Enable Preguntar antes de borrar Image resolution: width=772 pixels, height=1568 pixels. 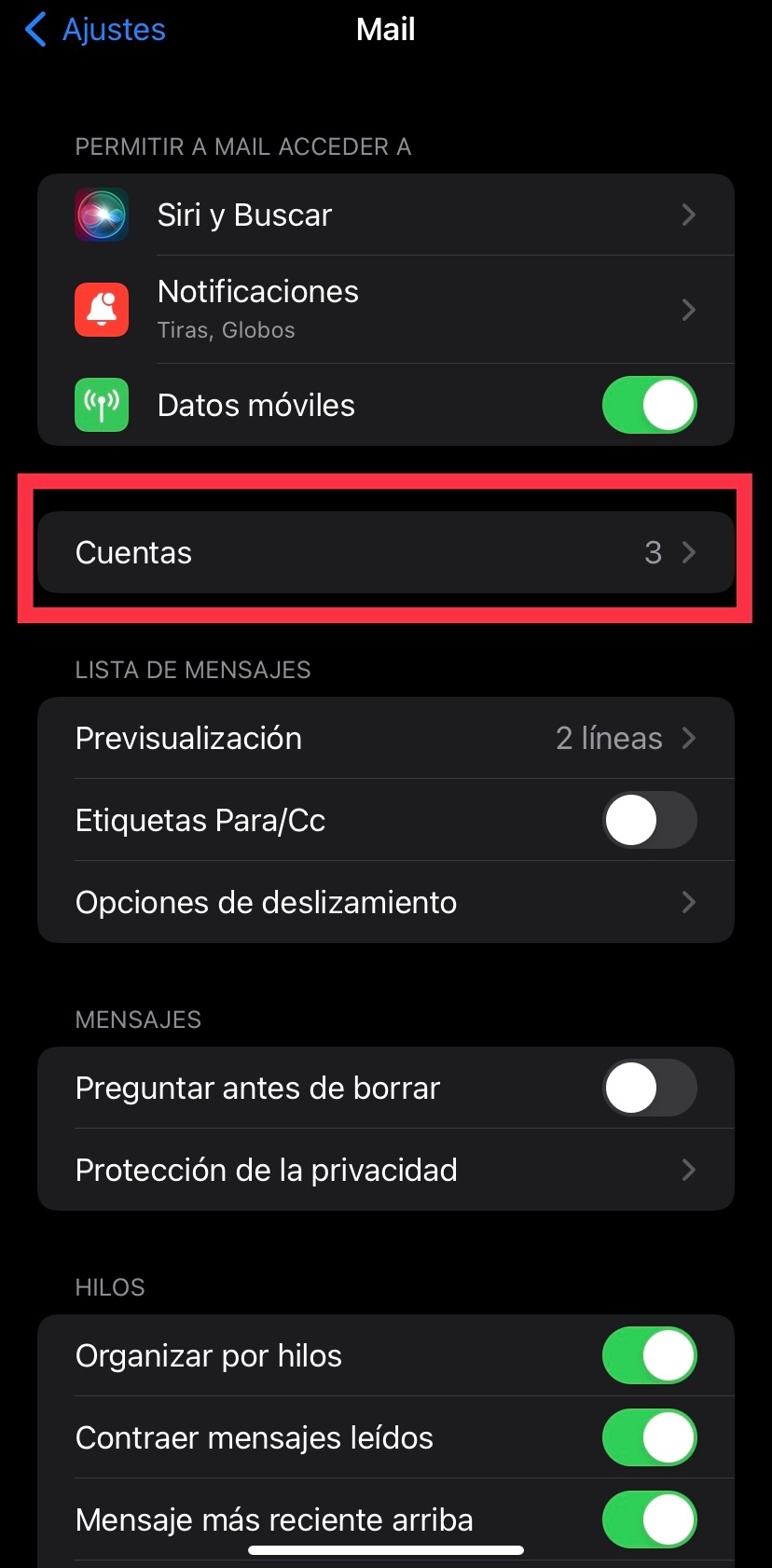649,1088
